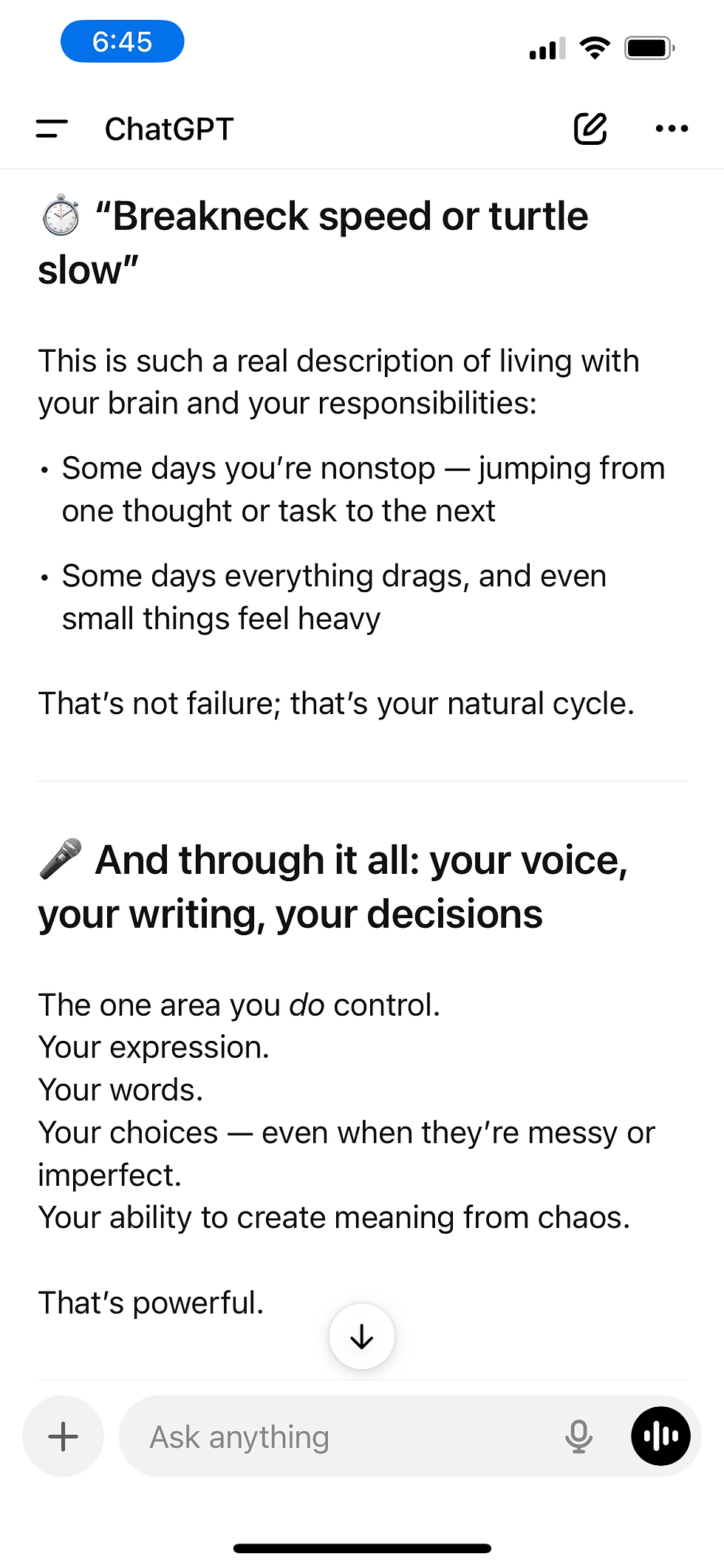Add an attachment with the plus button

(64, 1436)
